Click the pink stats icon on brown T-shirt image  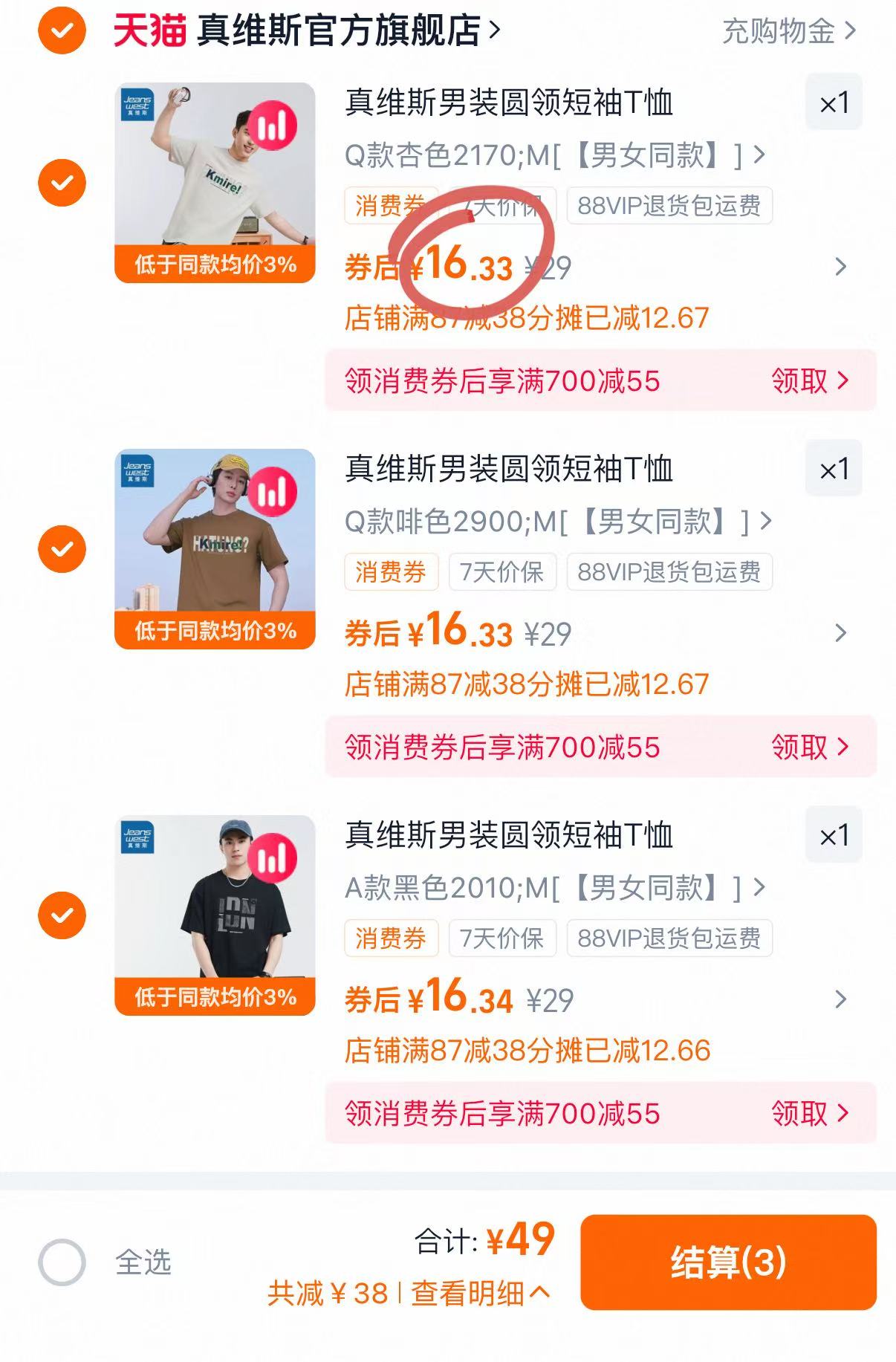tap(274, 493)
